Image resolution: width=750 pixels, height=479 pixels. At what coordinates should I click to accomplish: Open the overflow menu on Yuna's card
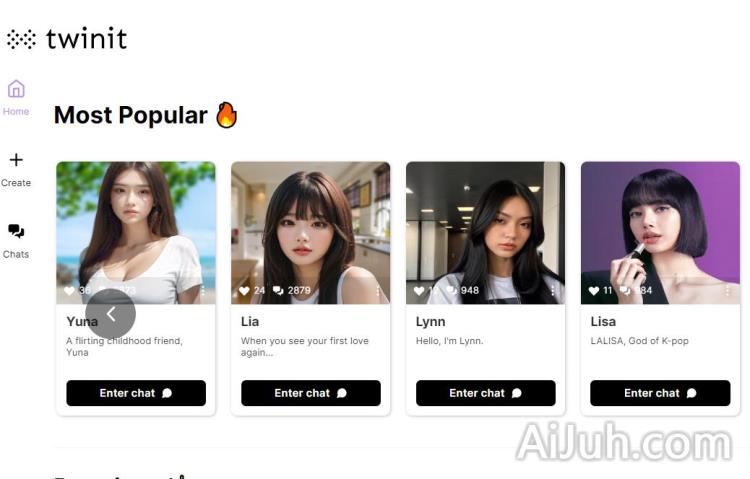(x=203, y=291)
